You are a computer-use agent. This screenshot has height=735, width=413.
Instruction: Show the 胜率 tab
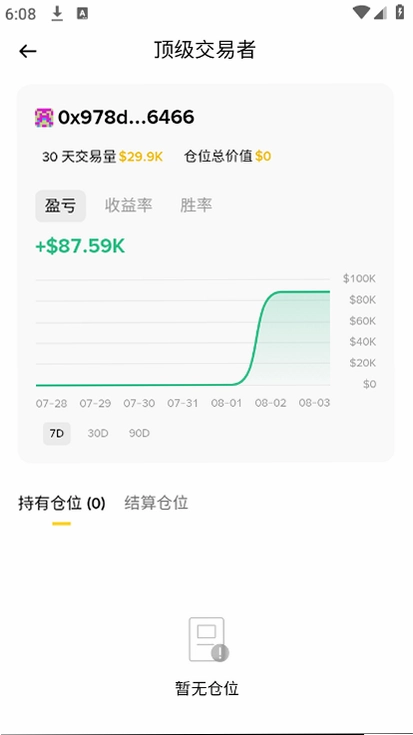196,205
